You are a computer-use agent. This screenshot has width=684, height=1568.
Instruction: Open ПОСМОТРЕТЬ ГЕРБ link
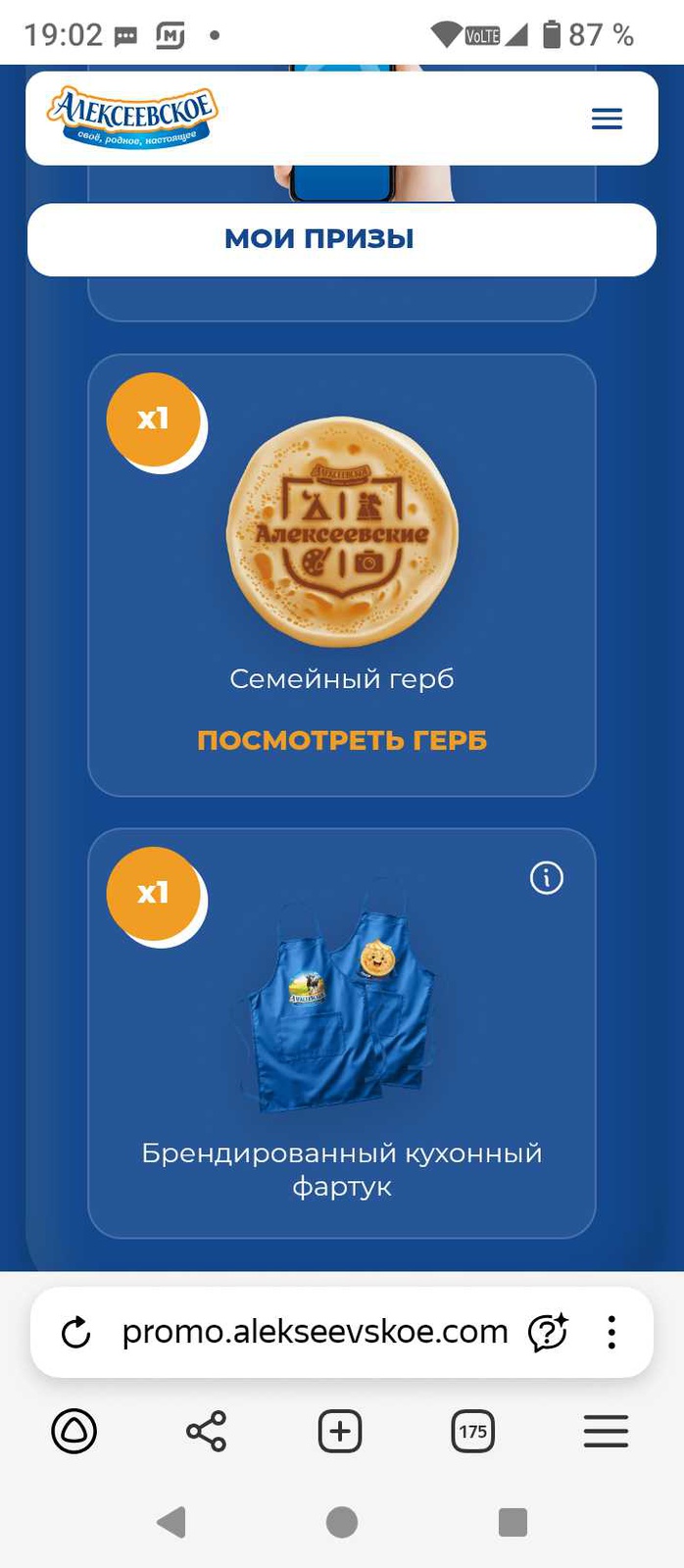coord(341,740)
